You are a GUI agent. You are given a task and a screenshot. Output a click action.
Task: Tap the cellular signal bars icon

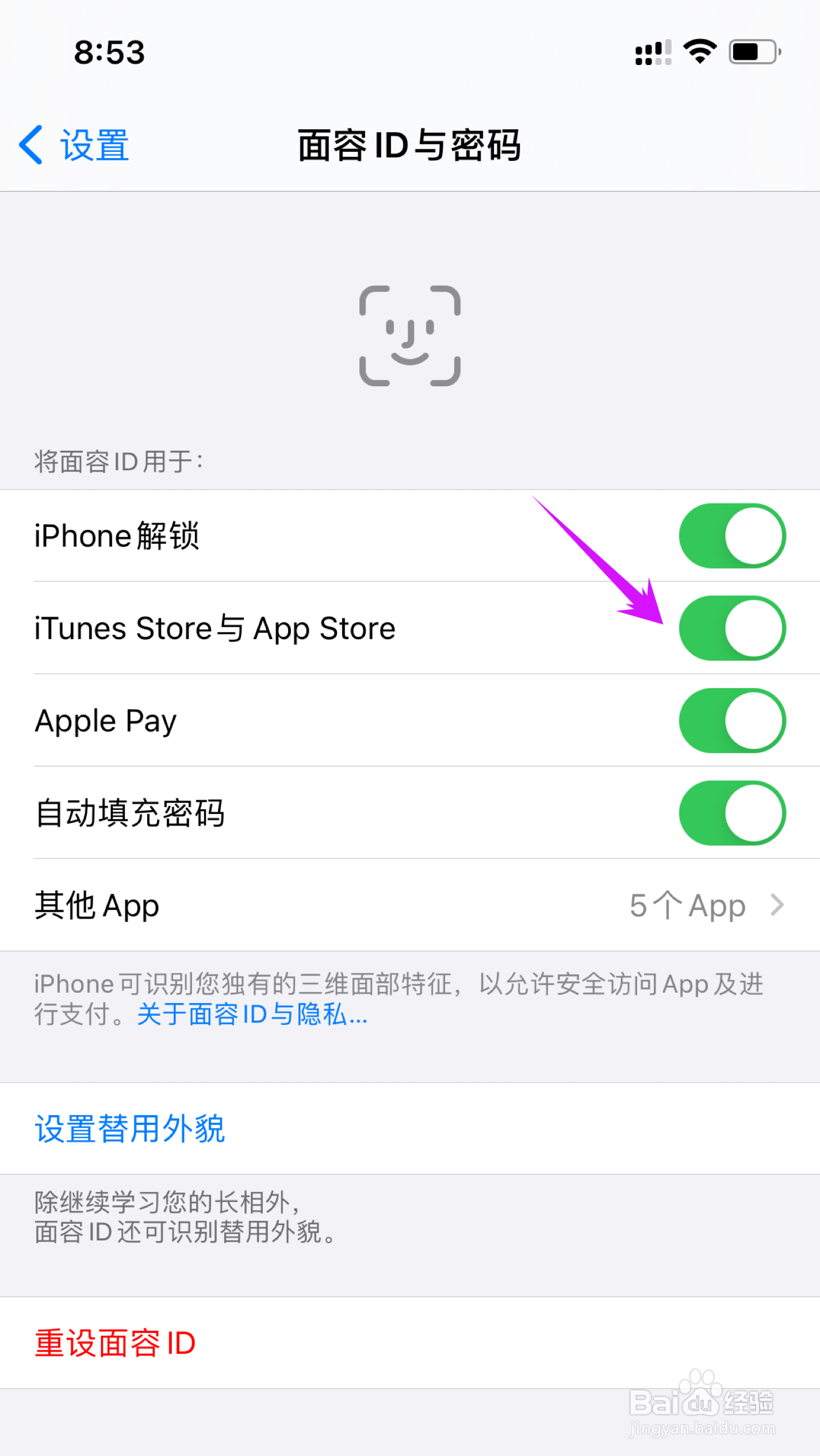coord(652,52)
